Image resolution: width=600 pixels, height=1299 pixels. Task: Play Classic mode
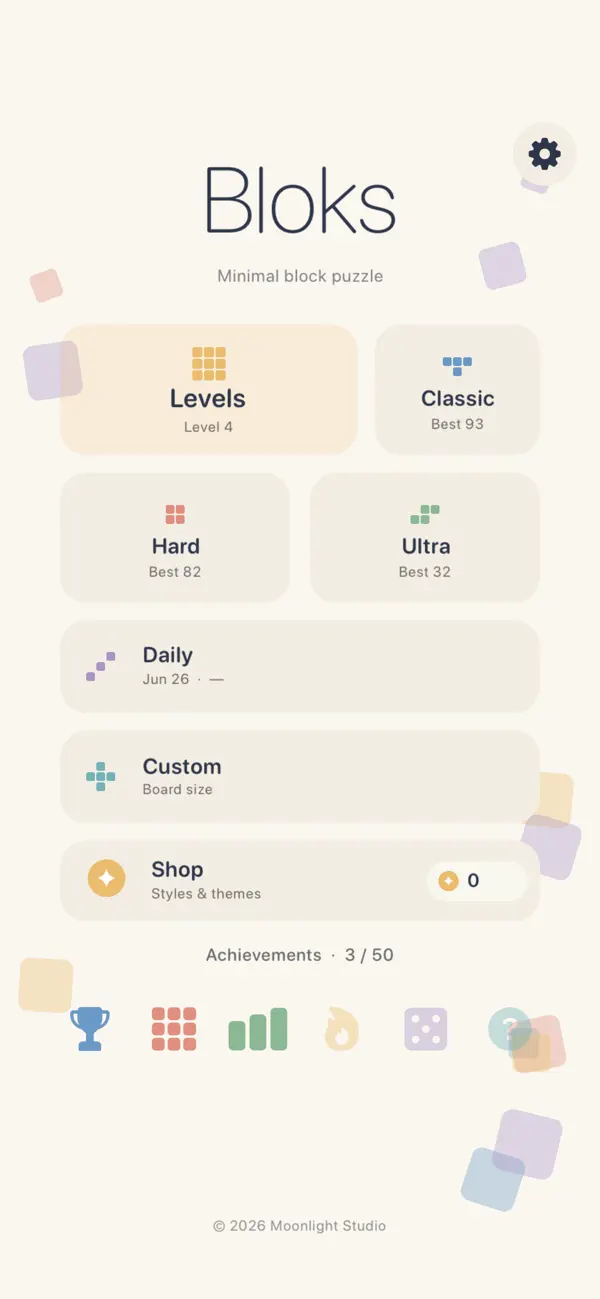click(457, 390)
